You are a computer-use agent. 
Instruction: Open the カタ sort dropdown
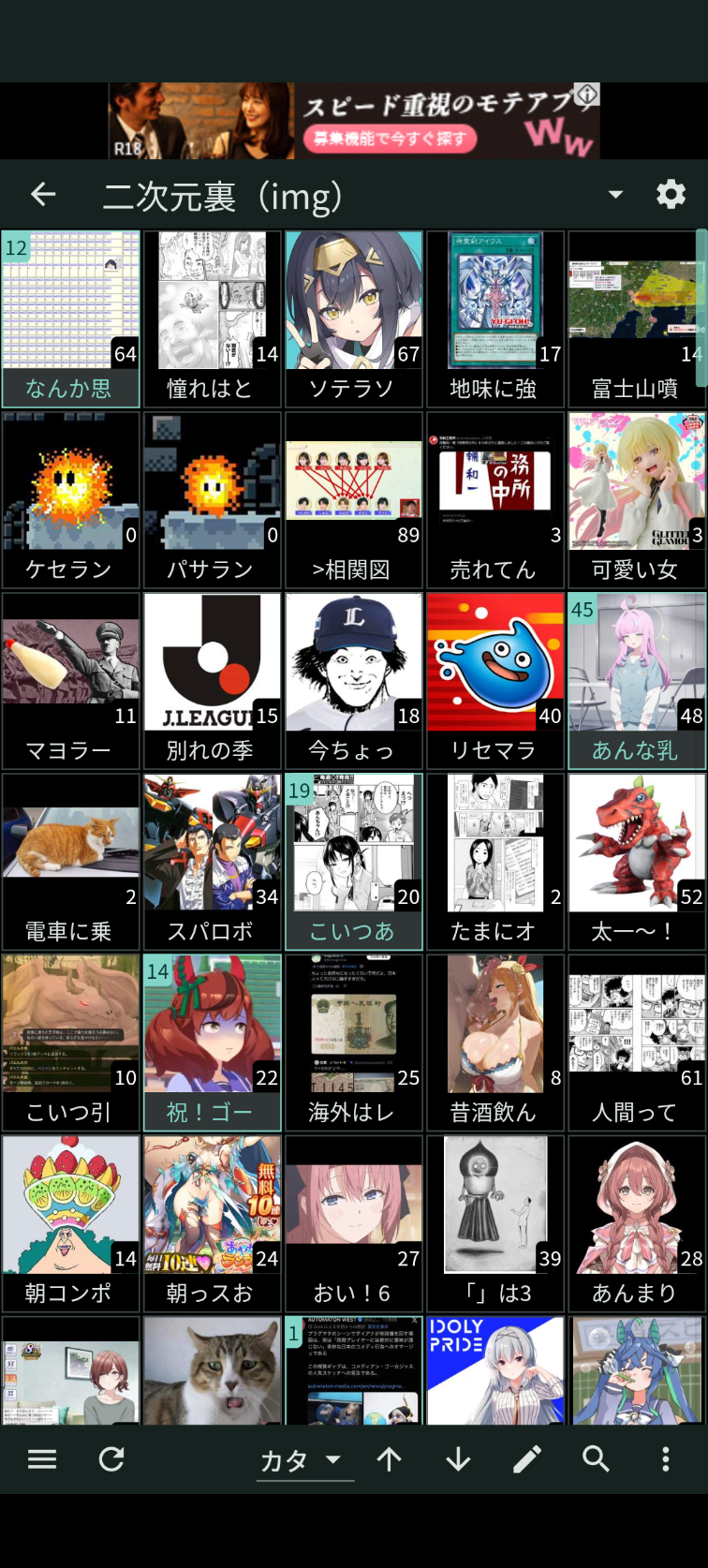coord(302,1459)
